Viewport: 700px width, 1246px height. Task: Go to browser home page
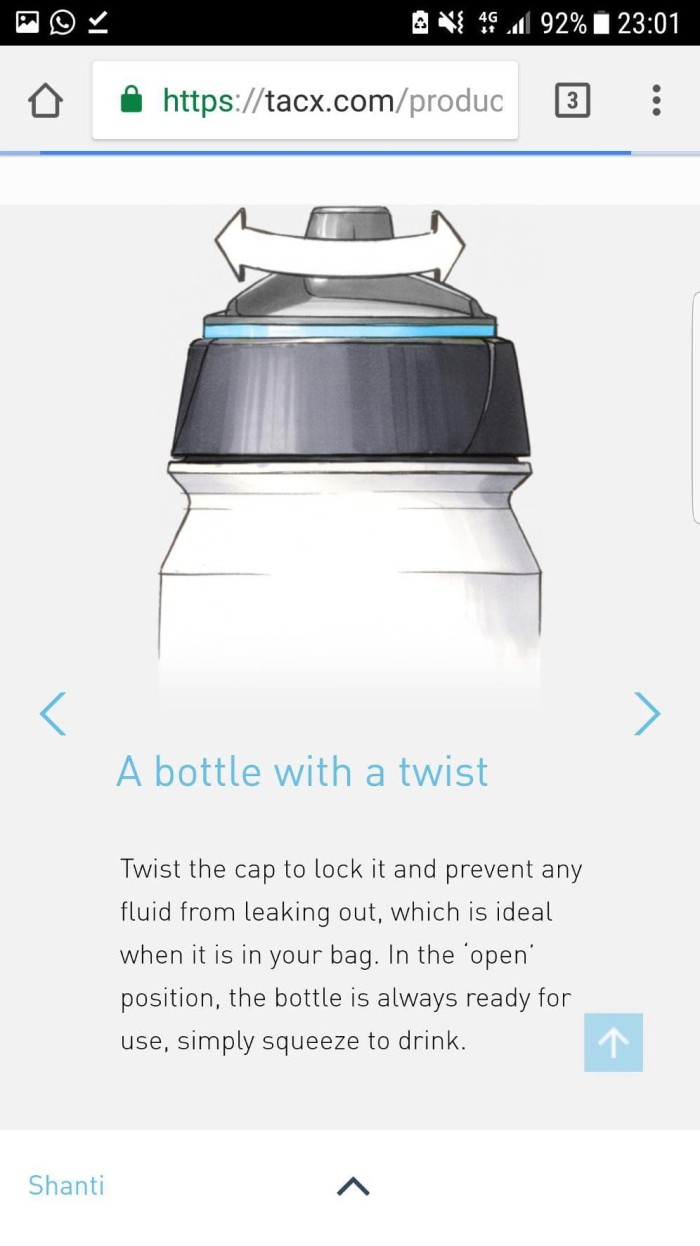(x=45, y=100)
